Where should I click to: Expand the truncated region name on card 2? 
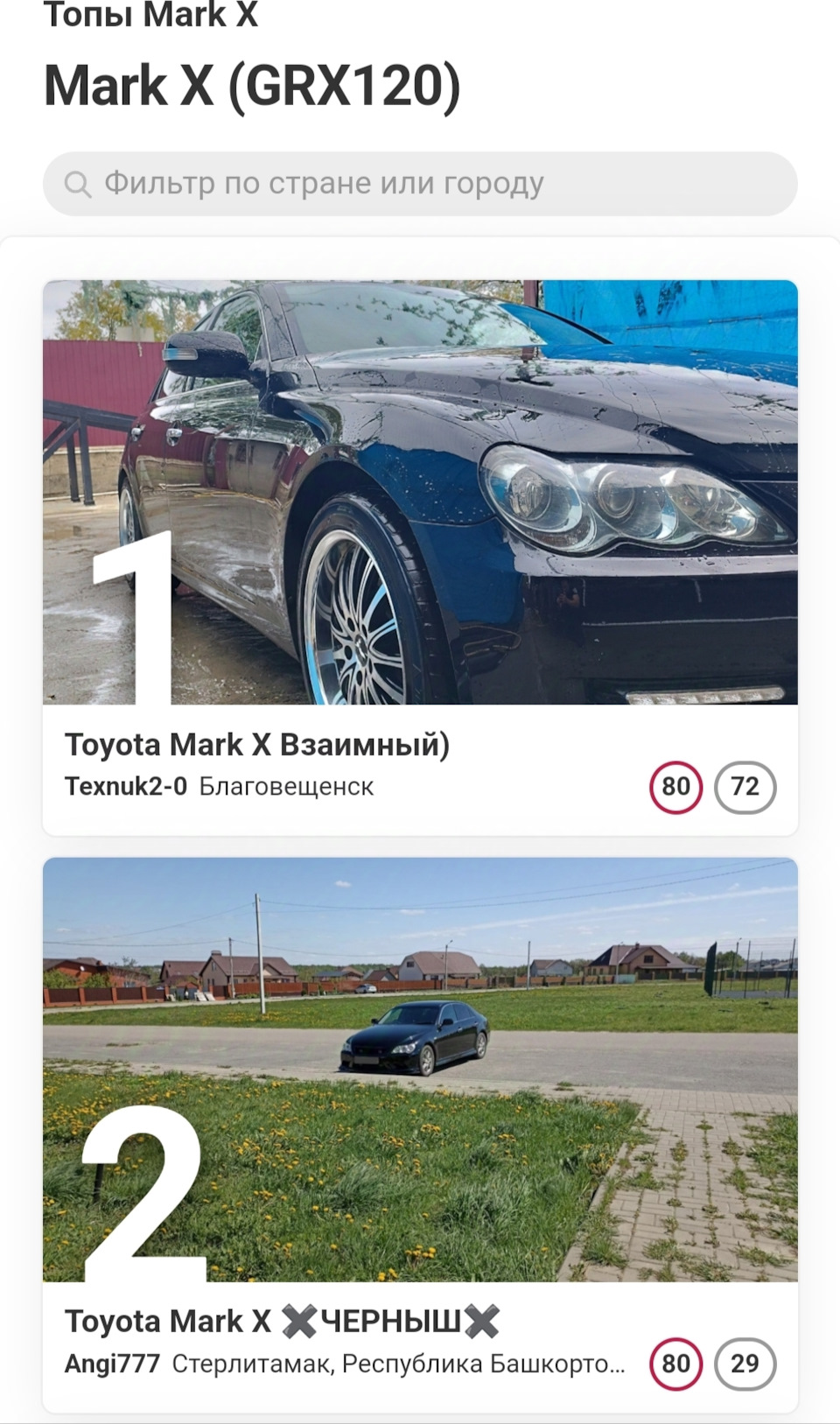612,1363
